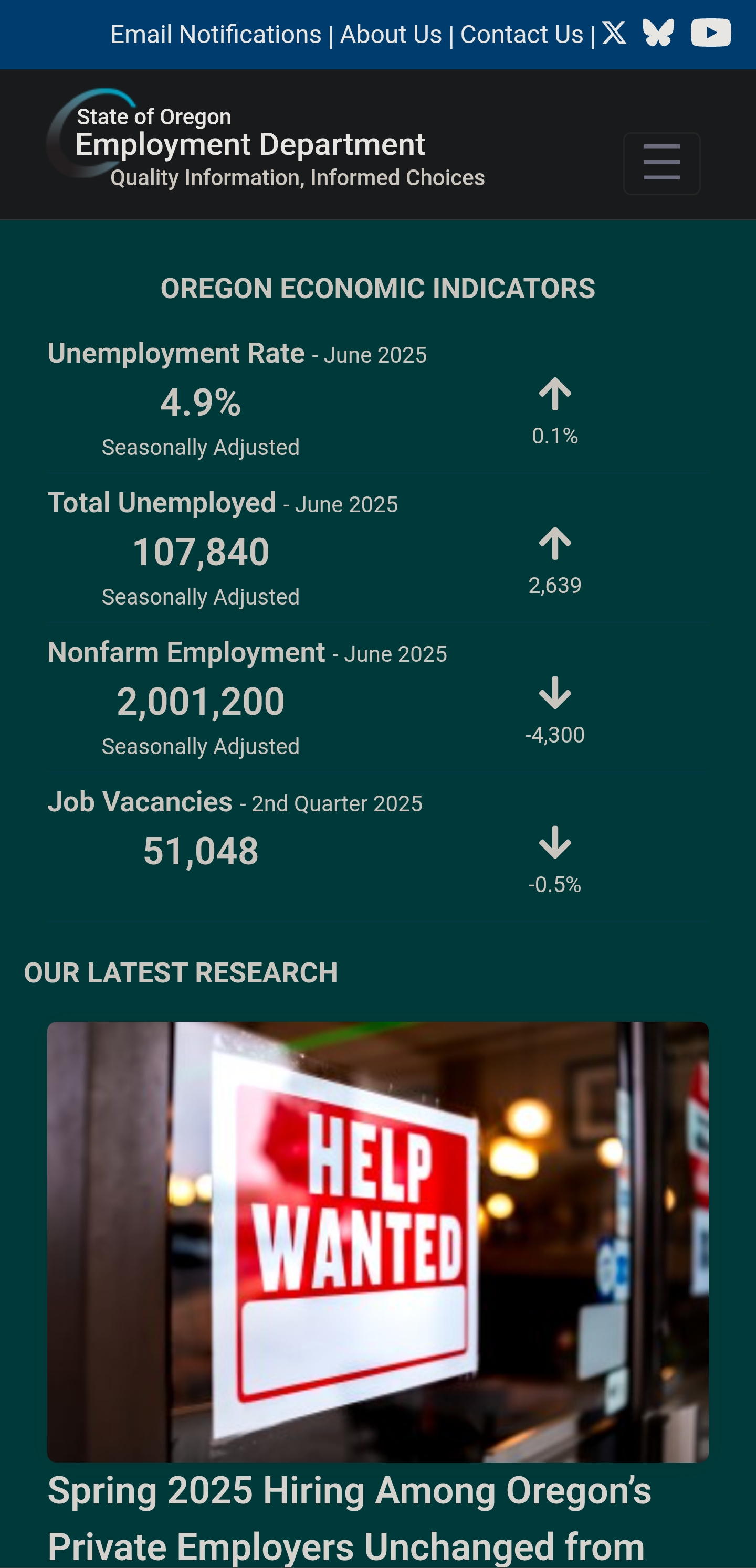View Total Unemployed indicator details
This screenshot has height=1568, width=756.
[x=223, y=503]
